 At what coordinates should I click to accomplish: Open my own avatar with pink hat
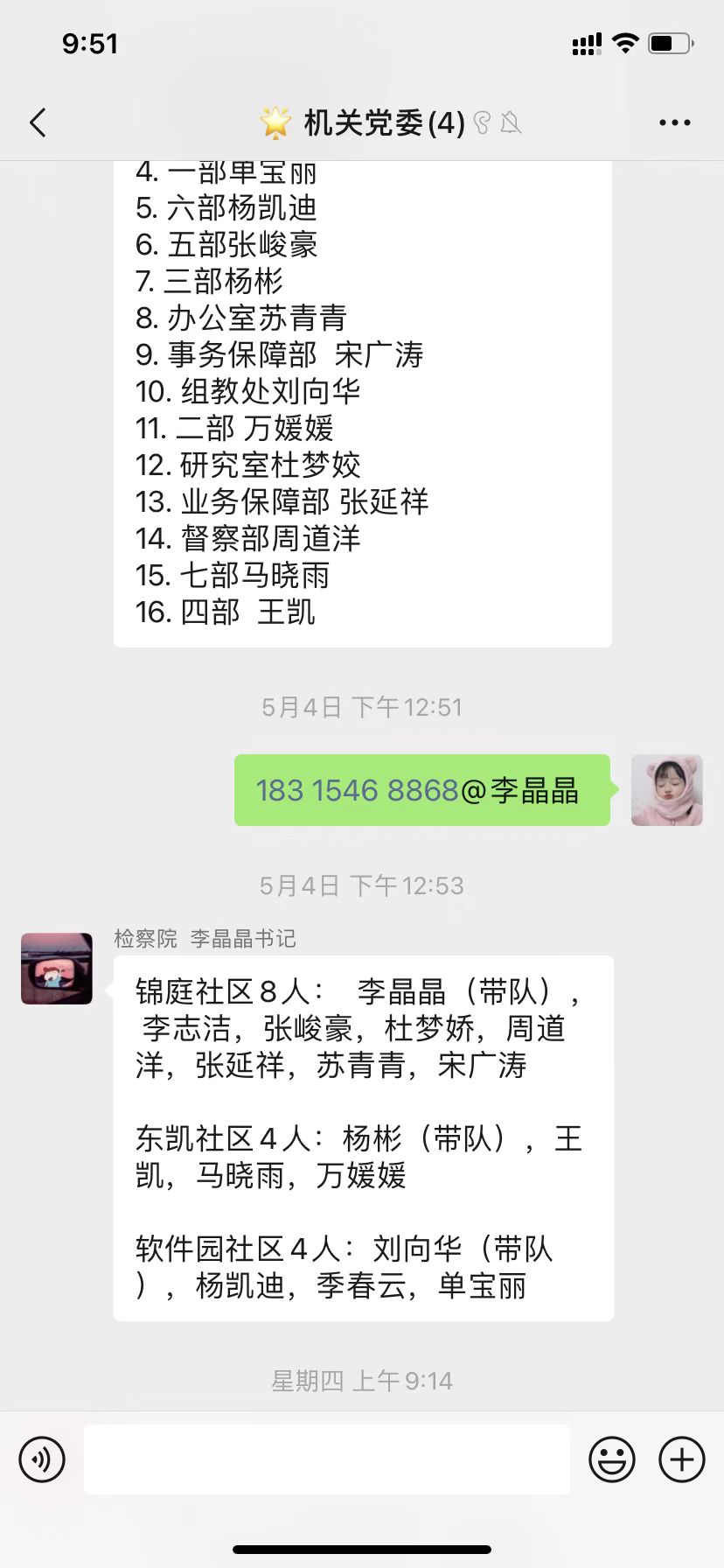[x=666, y=790]
